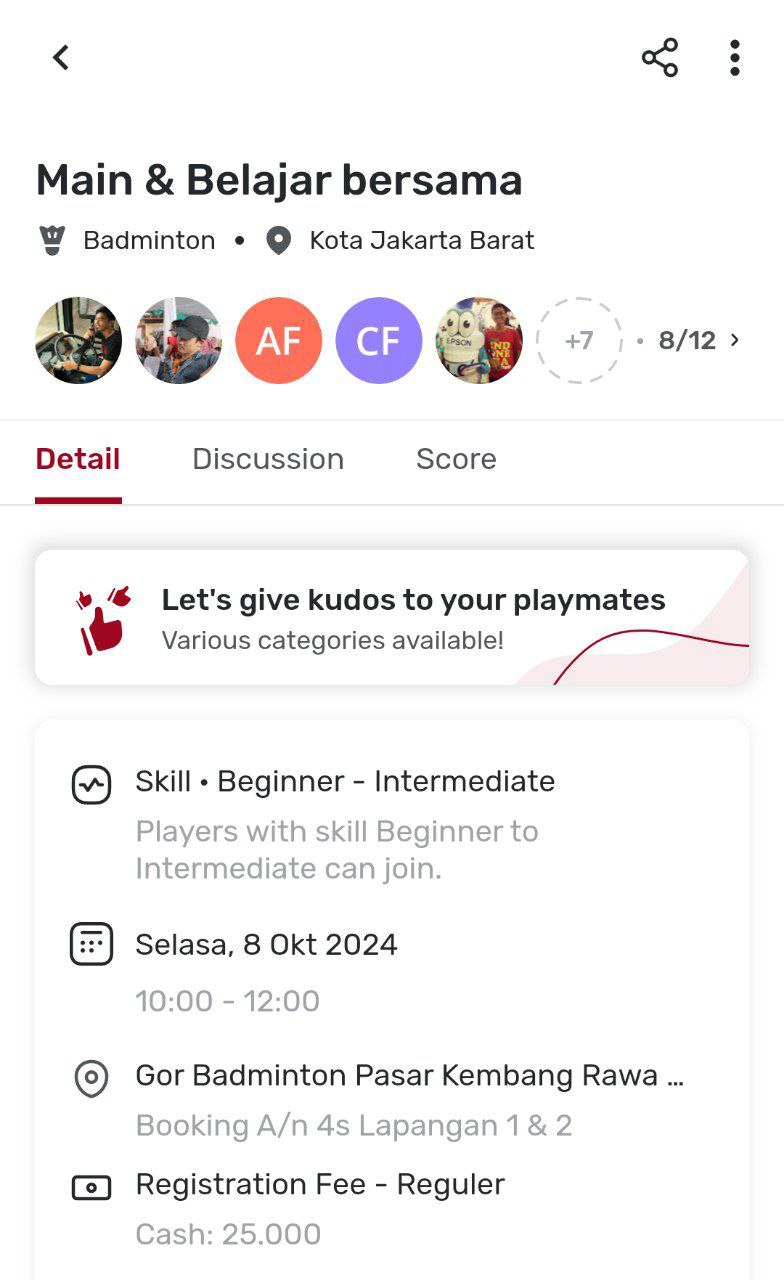
Task: Open the three-dot overflow menu
Action: pyautogui.click(x=735, y=58)
